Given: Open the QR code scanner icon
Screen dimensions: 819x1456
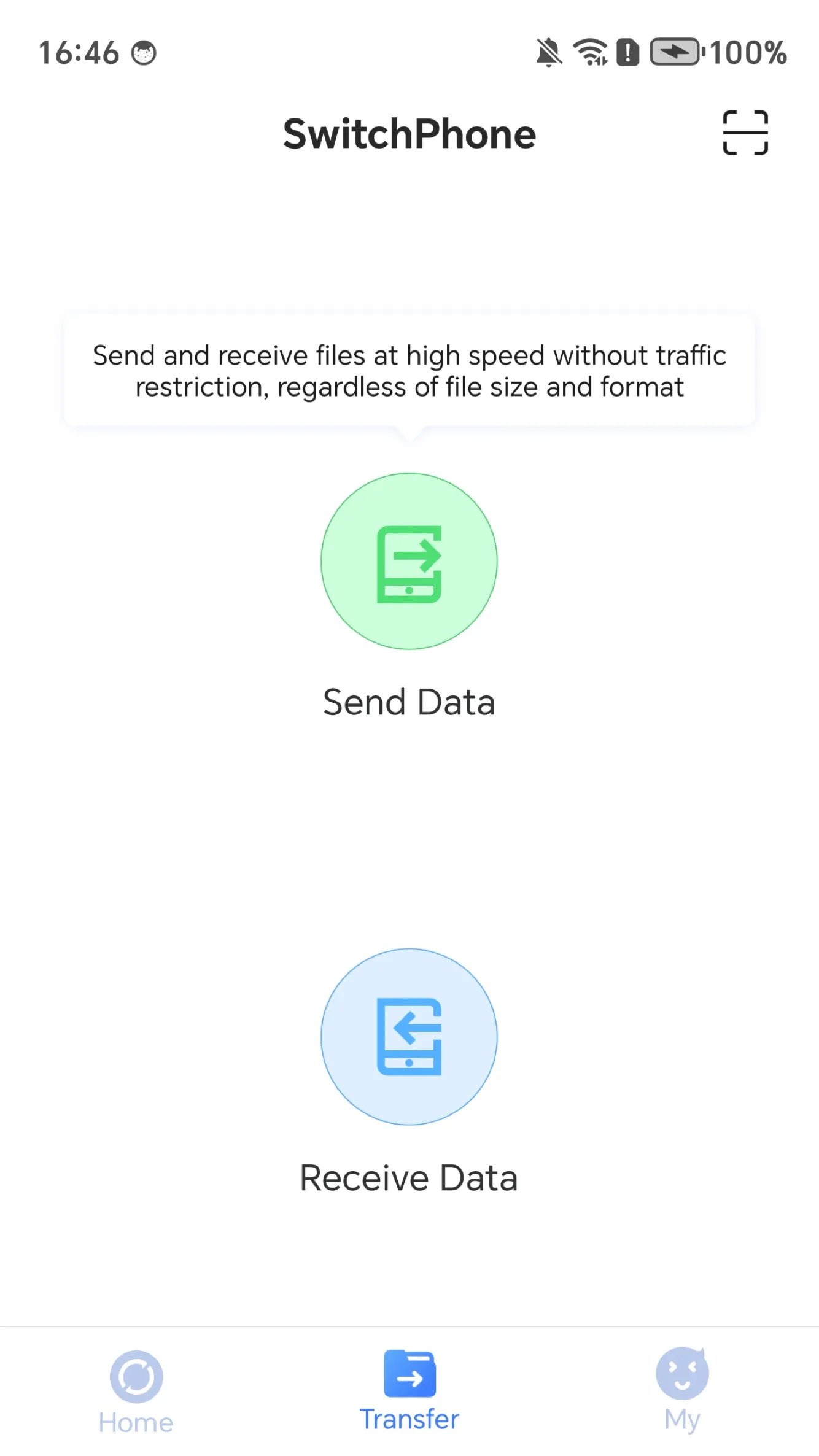Looking at the screenshot, I should [745, 133].
